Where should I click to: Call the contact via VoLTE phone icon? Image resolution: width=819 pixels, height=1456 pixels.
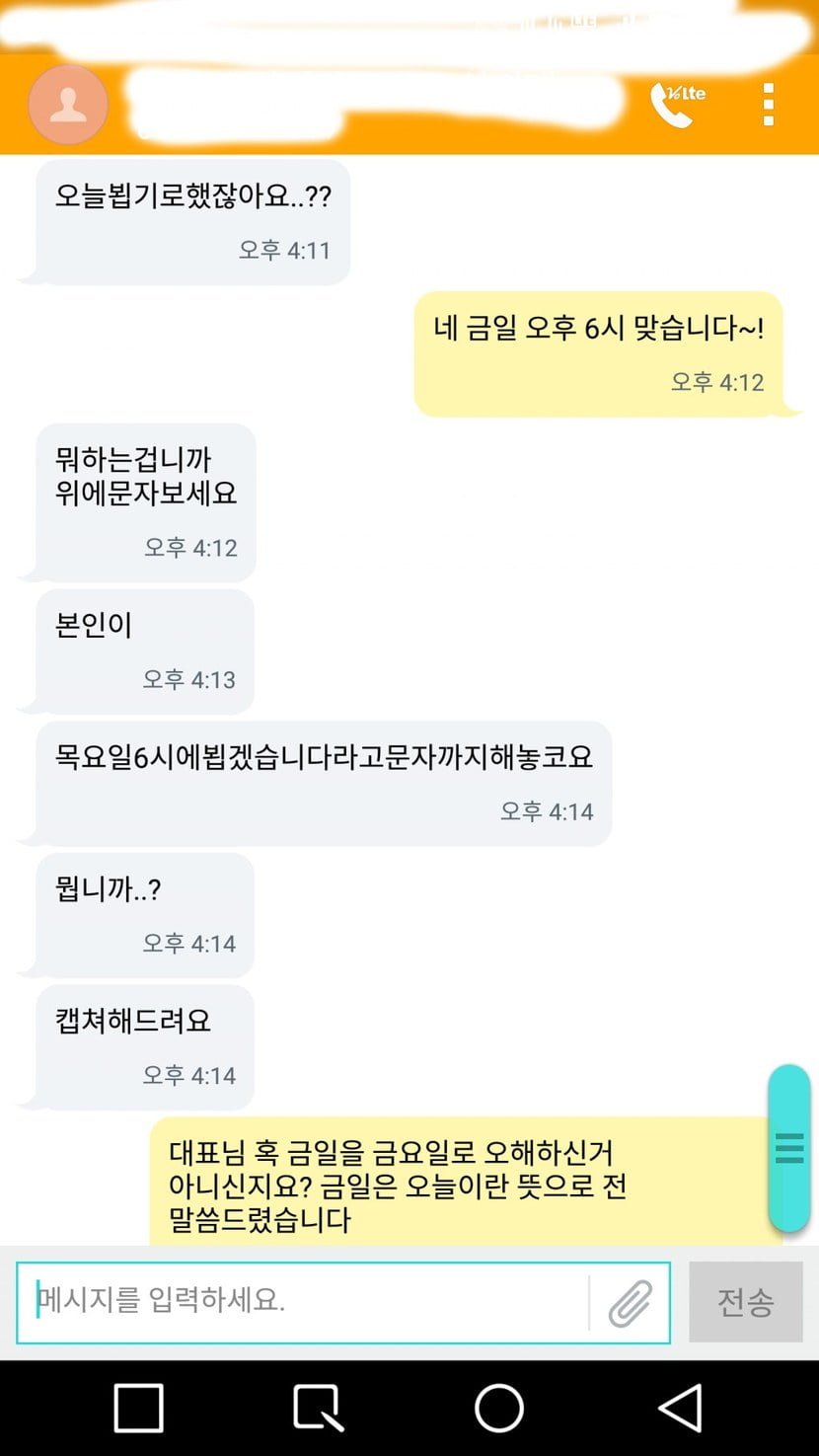(x=676, y=105)
